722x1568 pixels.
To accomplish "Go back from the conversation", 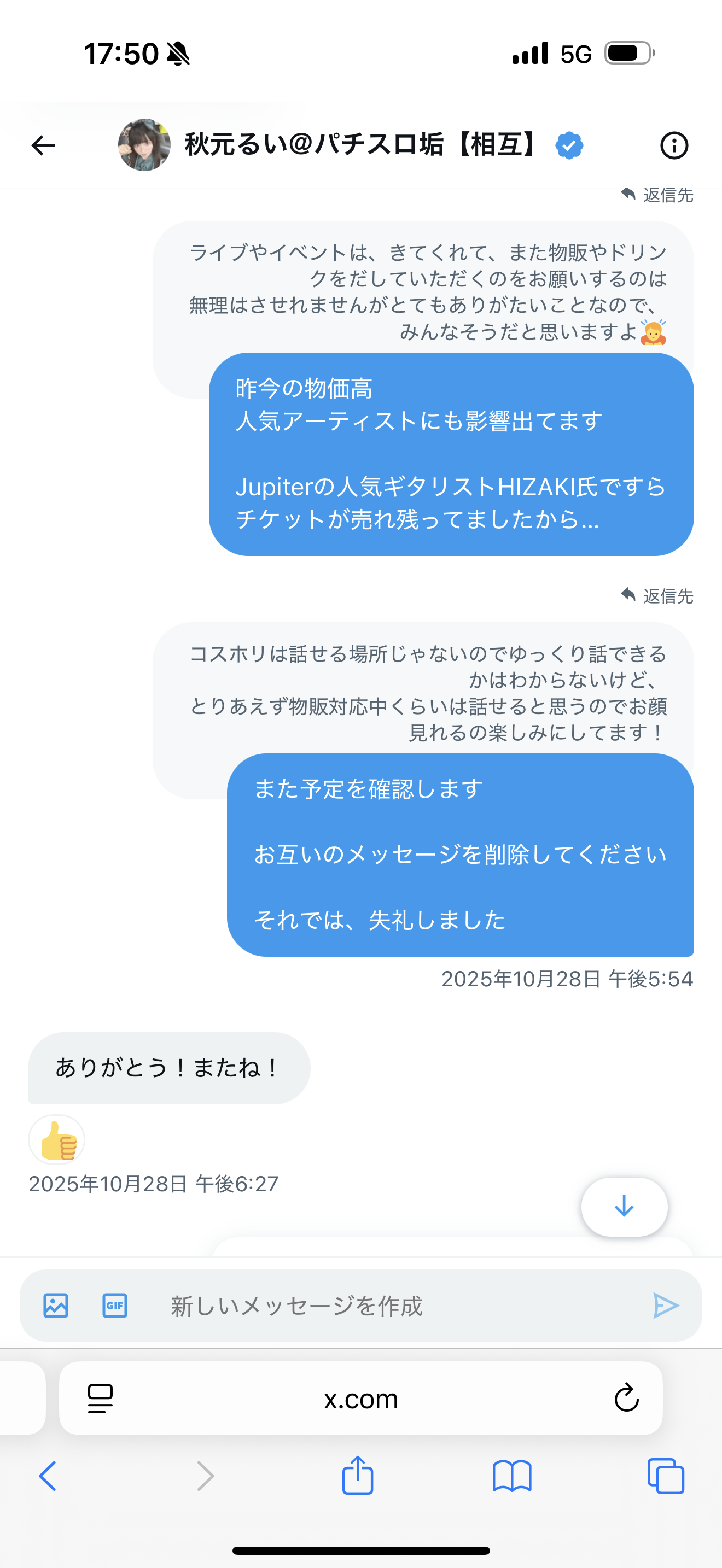I will pyautogui.click(x=43, y=145).
